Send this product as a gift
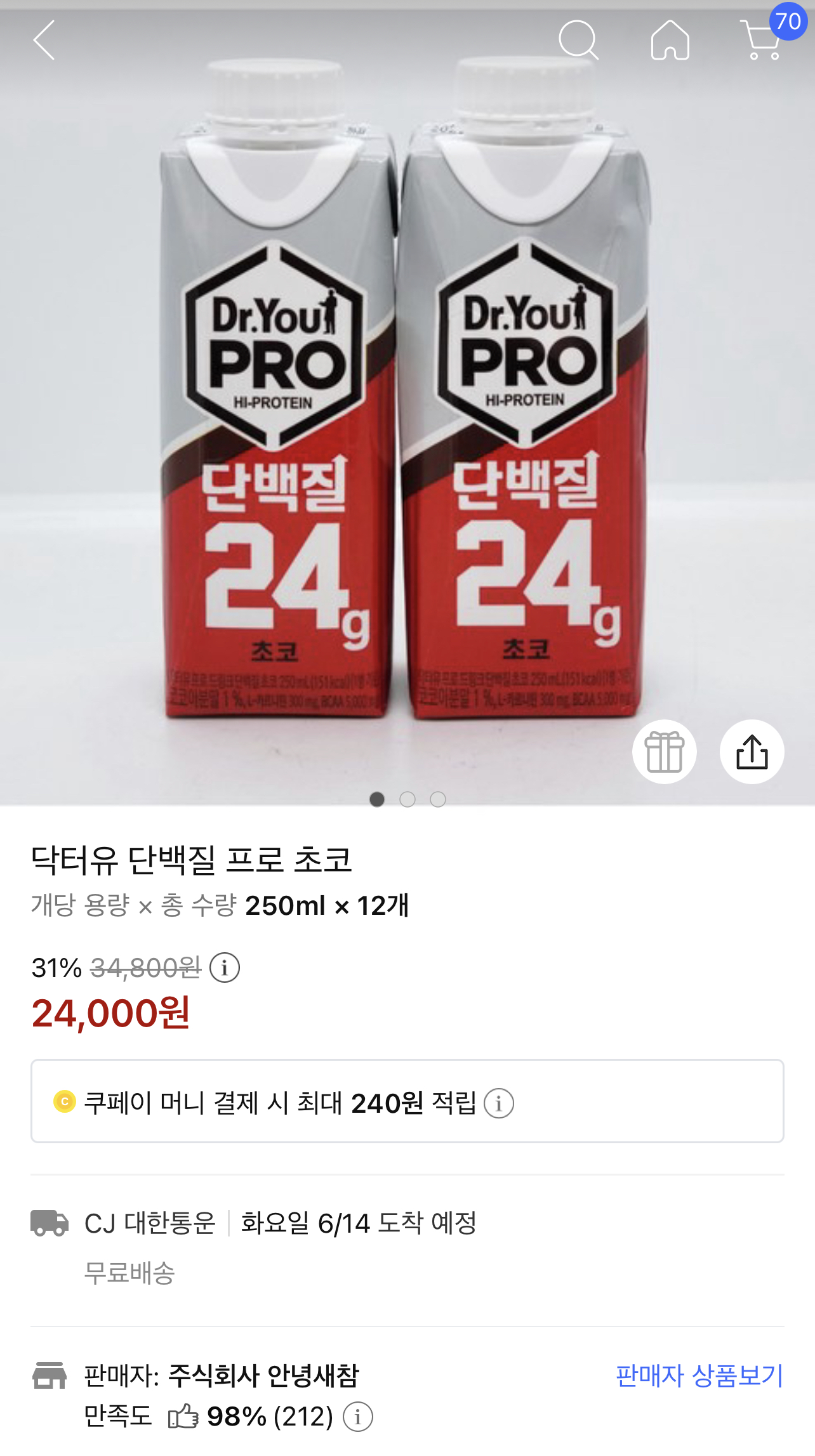Screen dimensions: 815x1456 [664, 752]
